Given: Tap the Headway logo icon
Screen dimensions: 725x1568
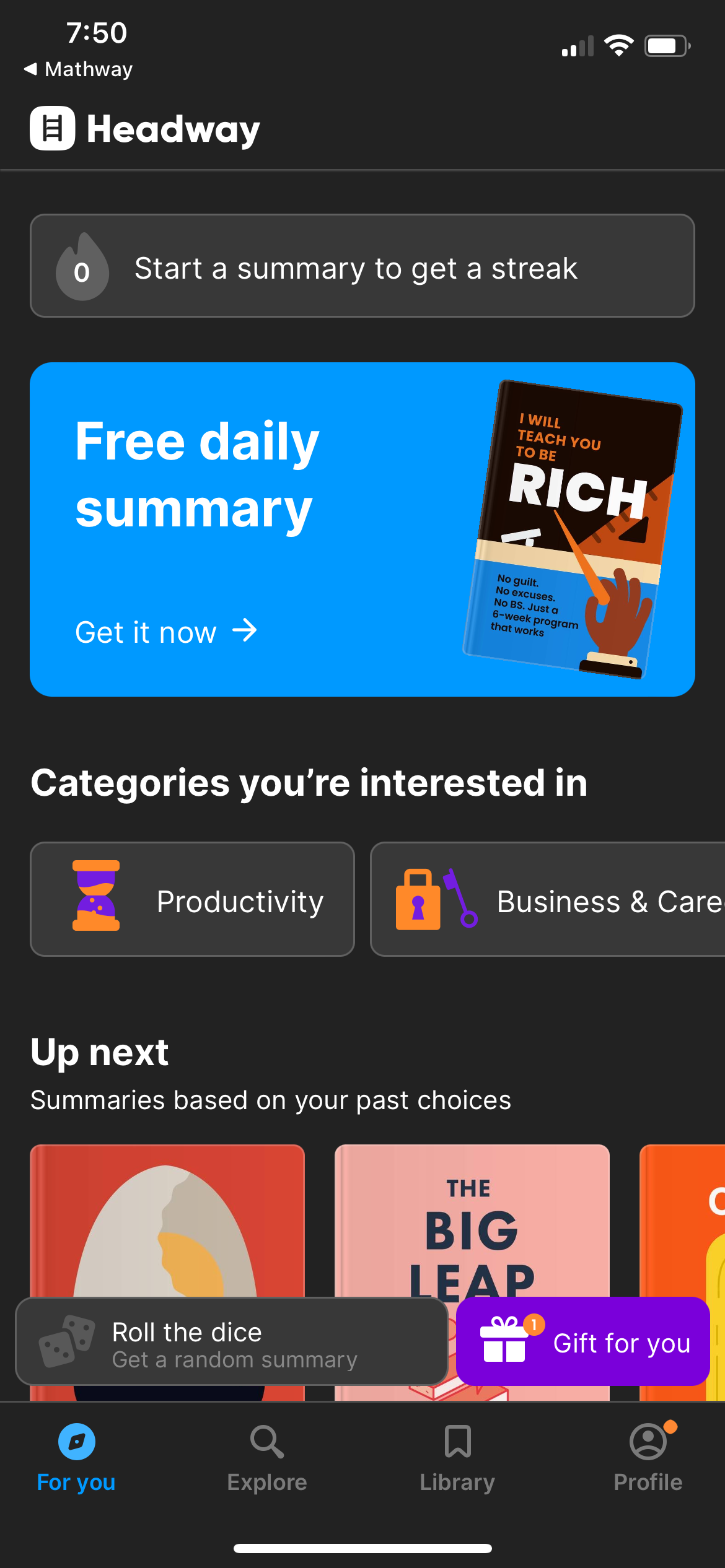Looking at the screenshot, I should (53, 128).
